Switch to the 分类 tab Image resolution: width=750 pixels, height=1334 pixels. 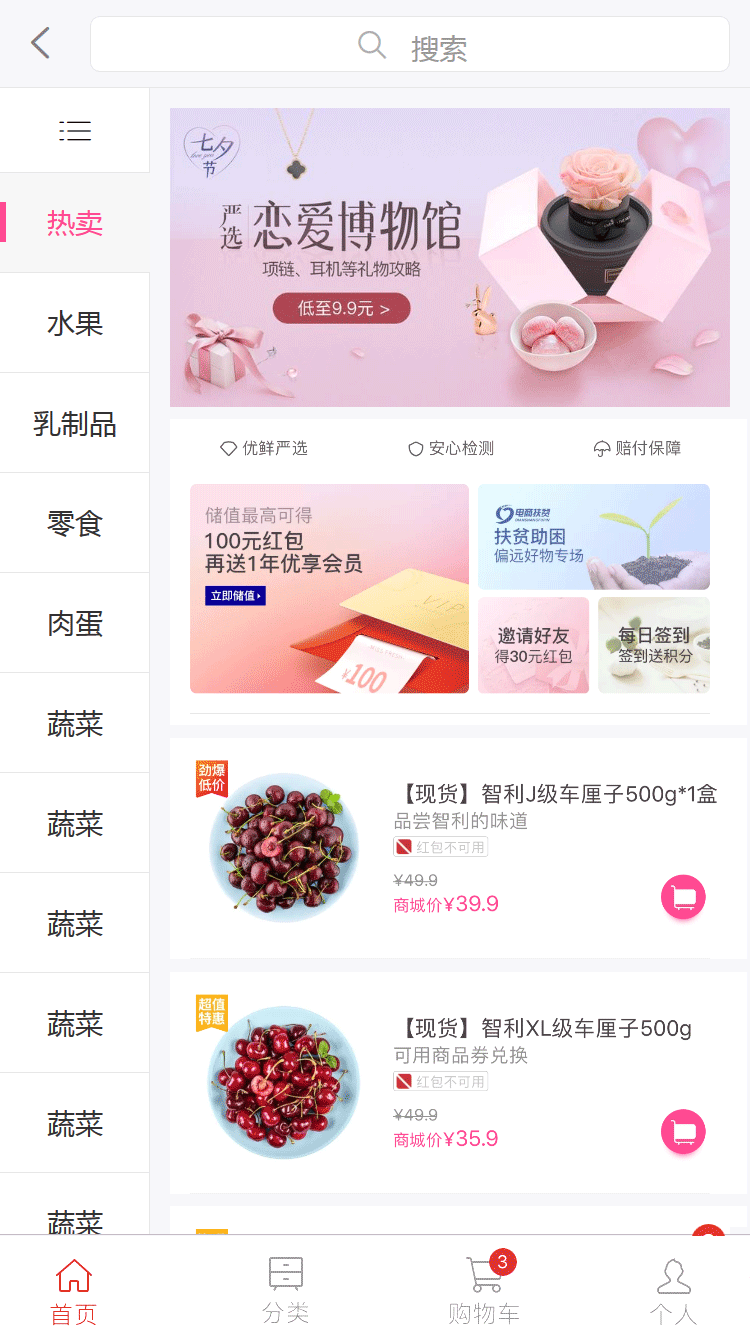(x=285, y=1288)
